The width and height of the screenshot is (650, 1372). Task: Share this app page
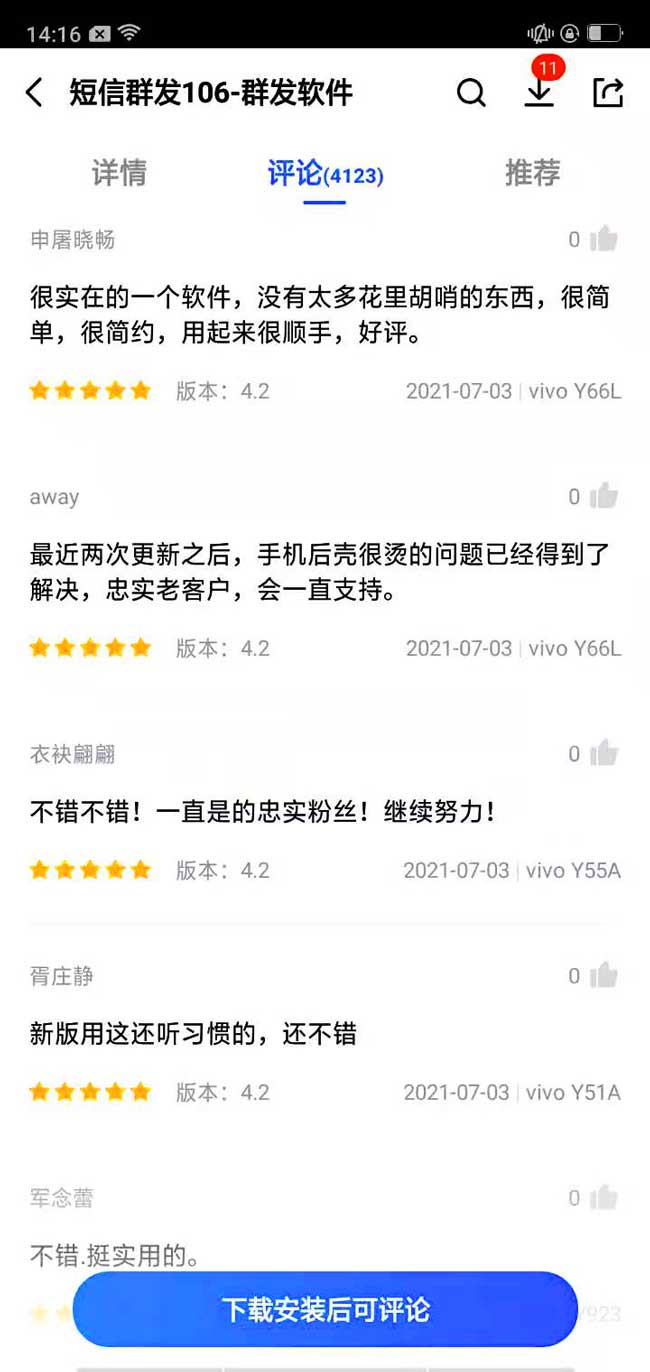click(x=608, y=92)
